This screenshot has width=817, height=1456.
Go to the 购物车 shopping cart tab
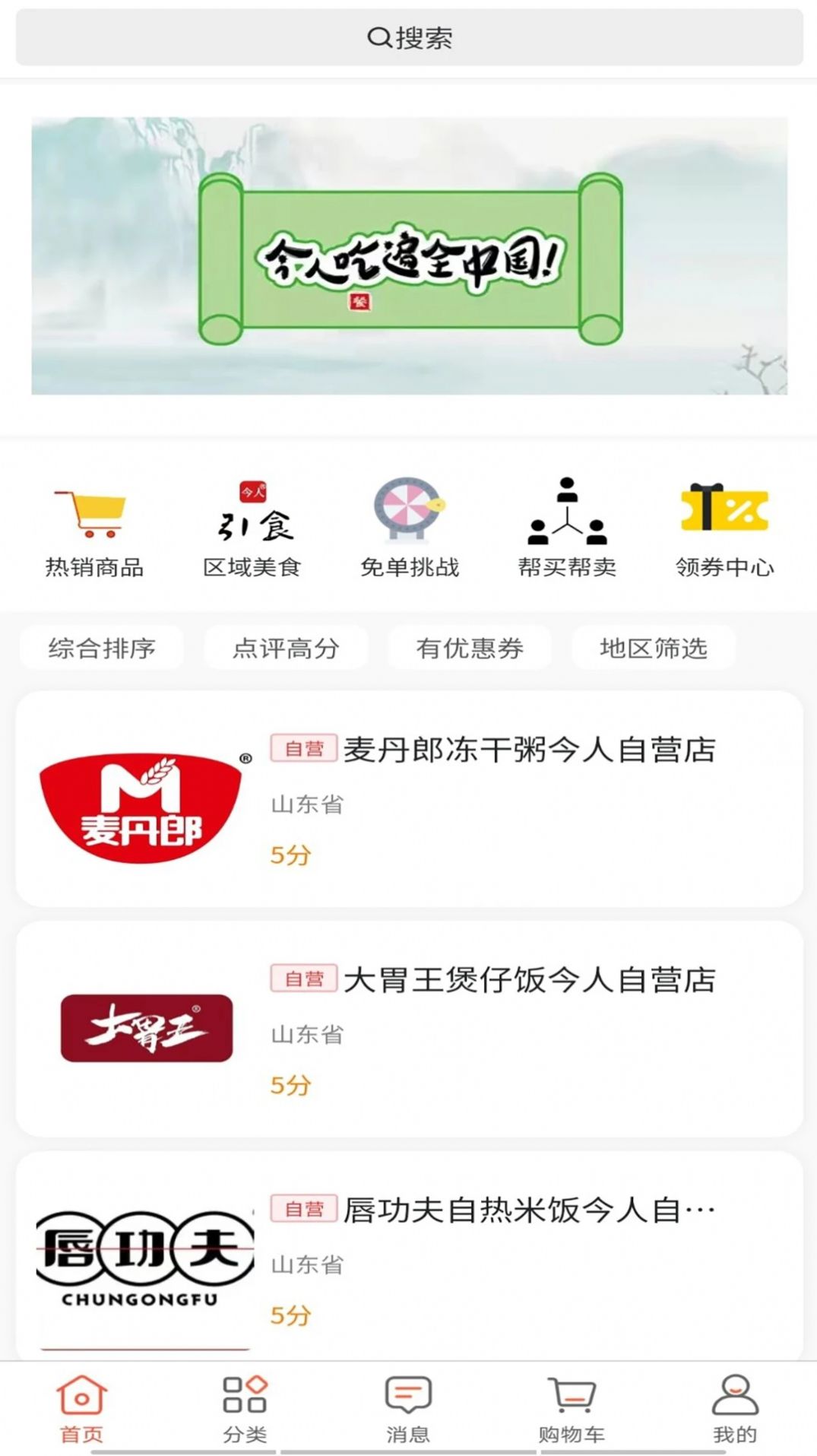pos(572,1408)
